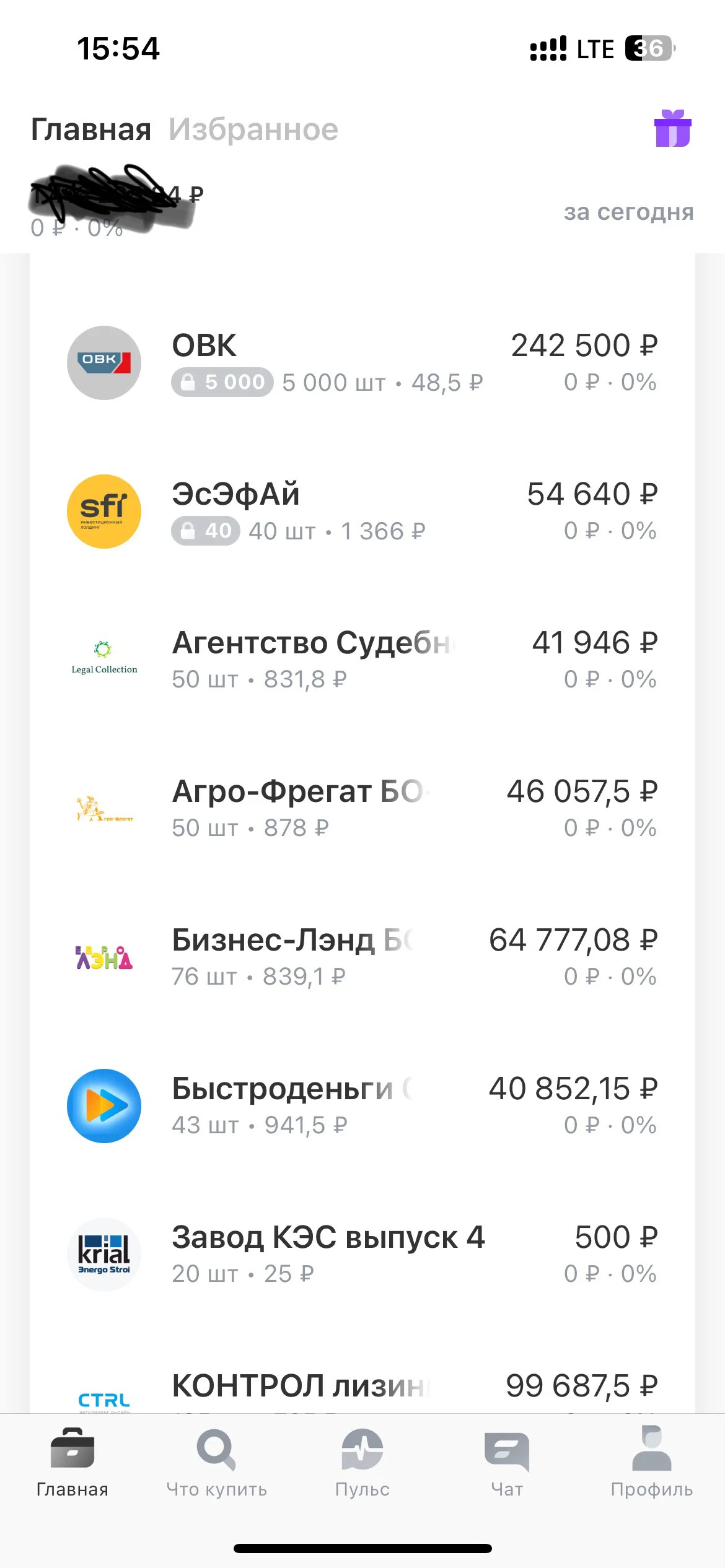
Task: Switch to the Пульс tab
Action: (362, 1462)
